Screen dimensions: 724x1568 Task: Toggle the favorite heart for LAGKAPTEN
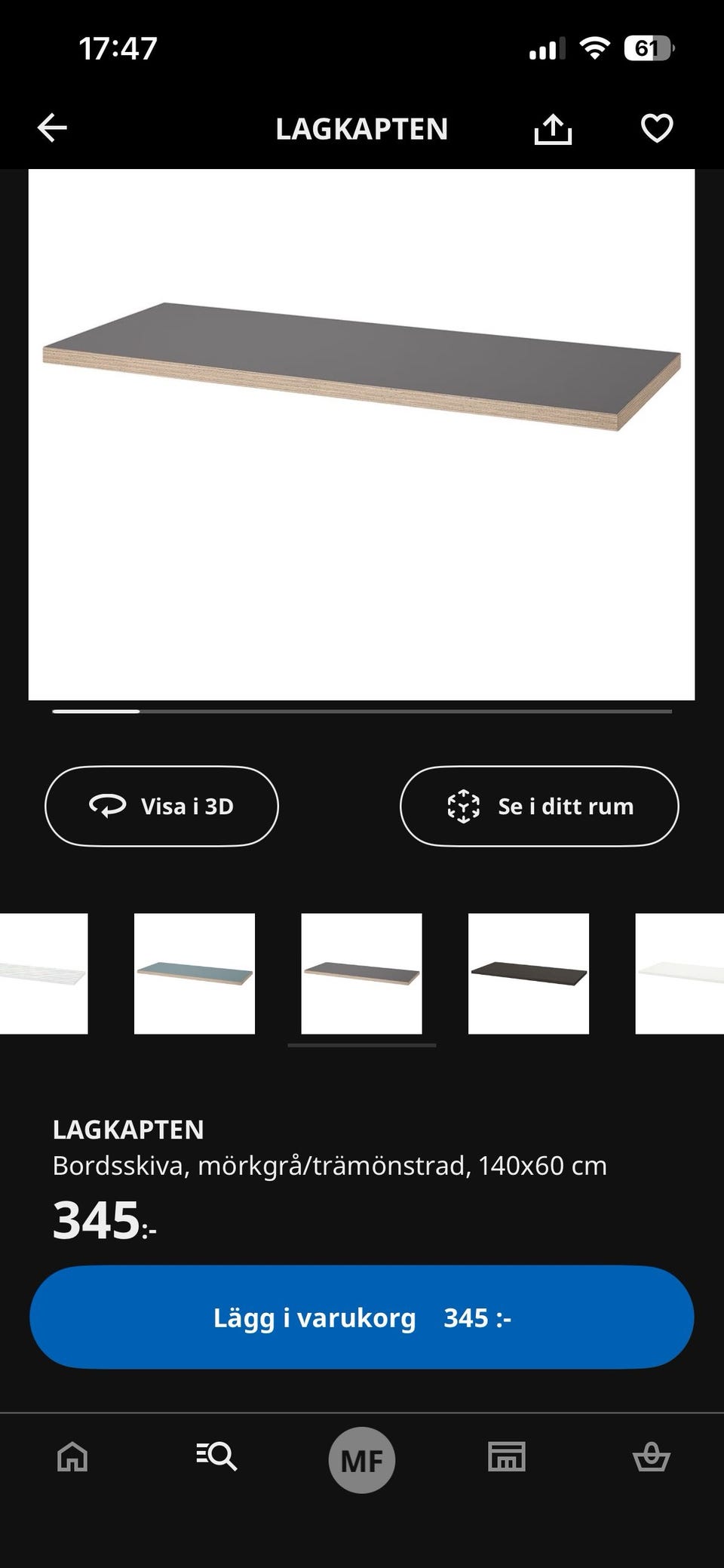pos(657,127)
